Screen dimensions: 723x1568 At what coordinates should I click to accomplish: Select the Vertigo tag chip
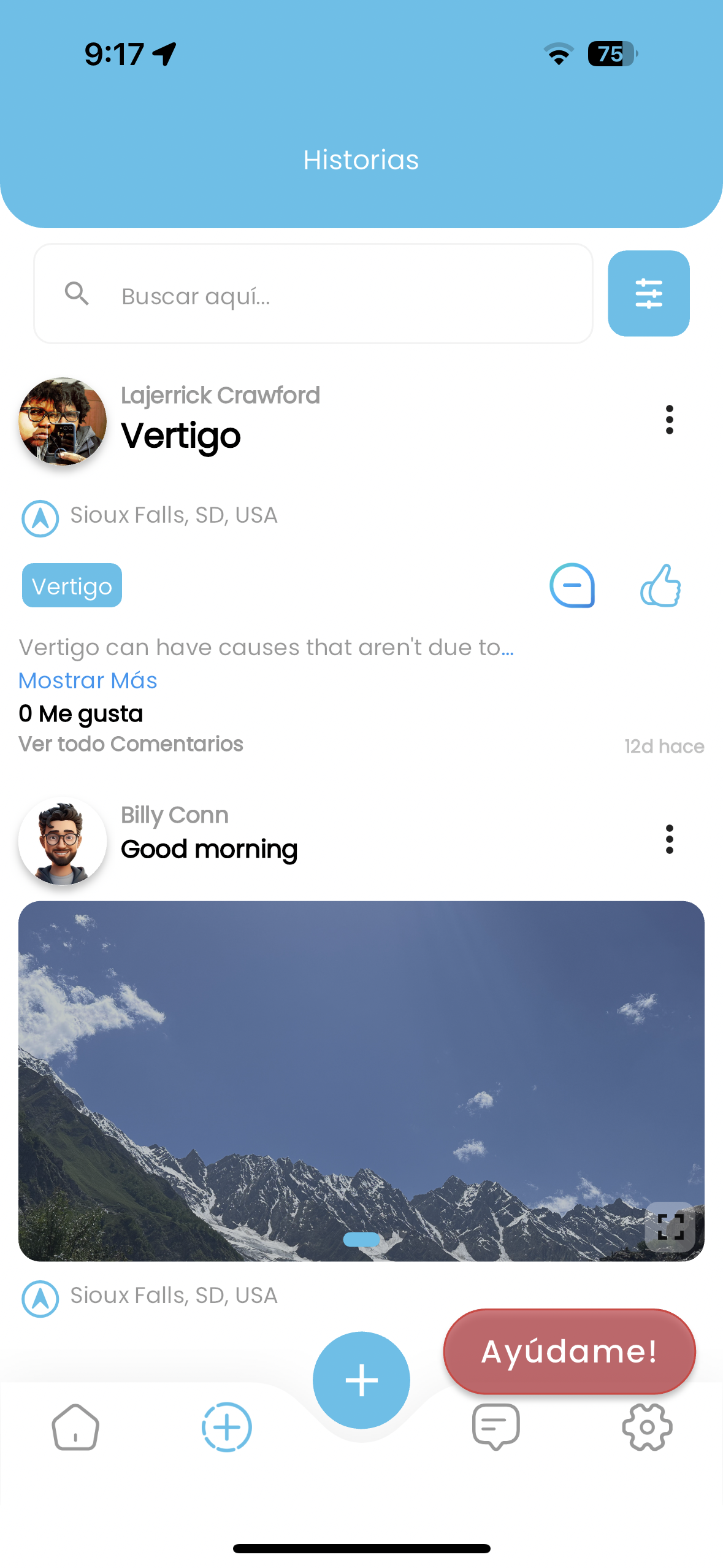pos(72,586)
